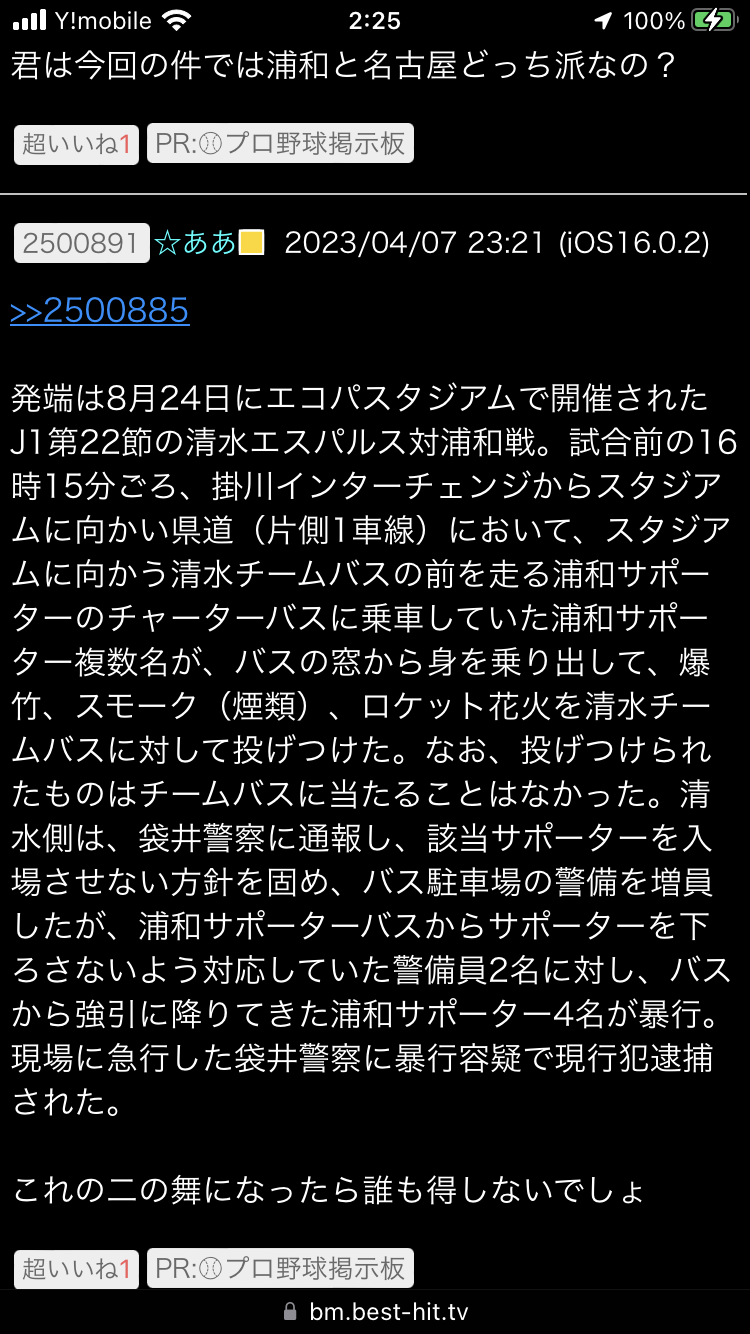Screen dimensions: 750x1334
Task: Open the >>2500885 reply anchor link
Action: pyautogui.click(x=100, y=311)
